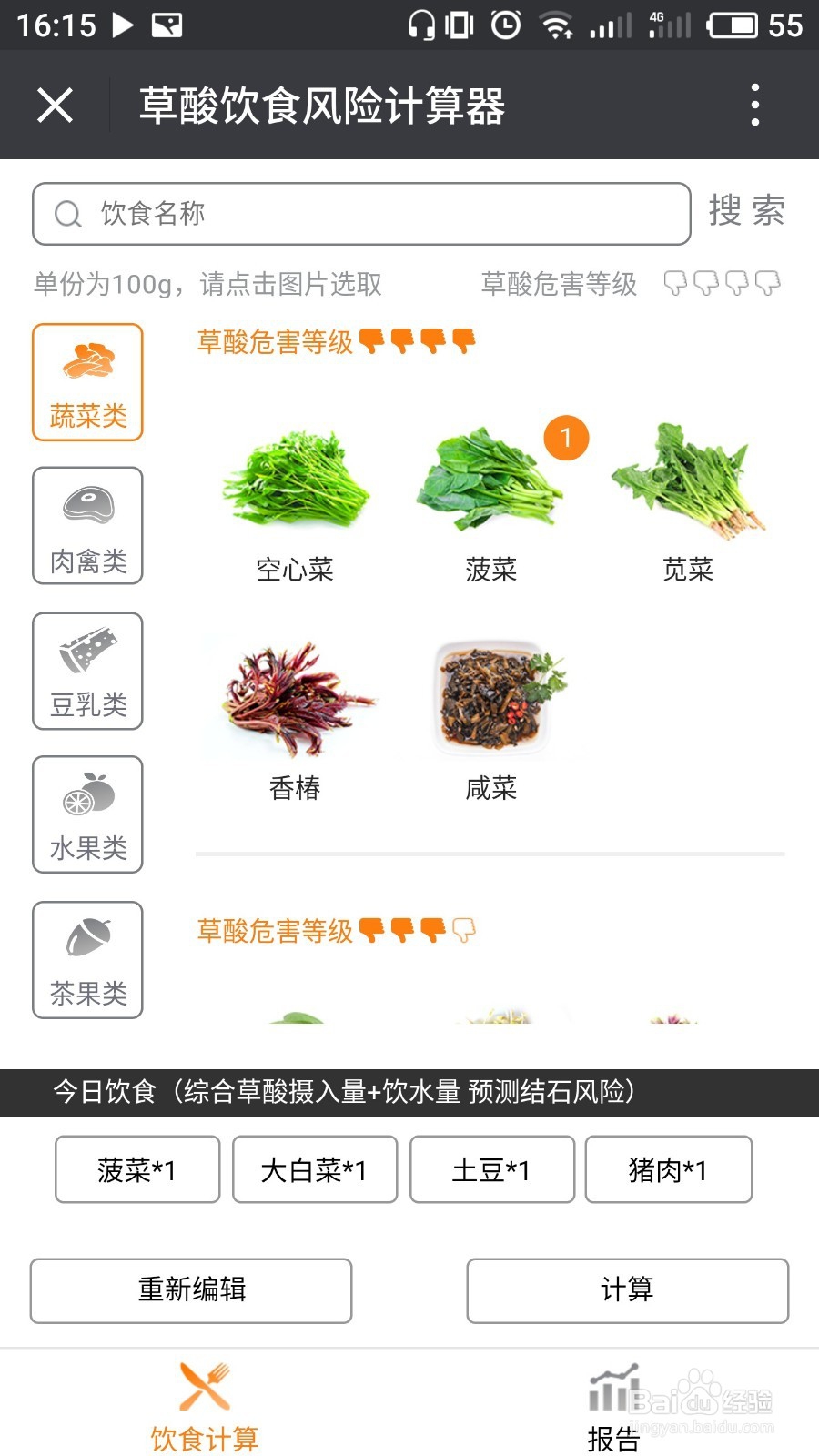Remove 大白菜*1 from today's diet
819x1456 pixels.
point(314,1170)
